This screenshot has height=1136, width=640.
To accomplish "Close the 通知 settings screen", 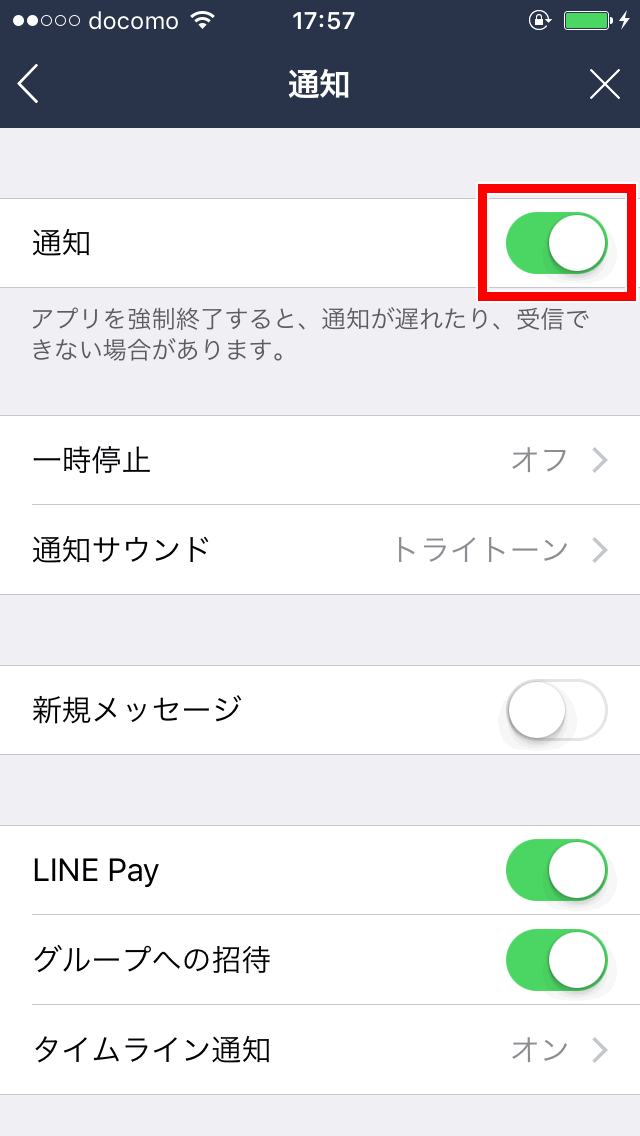I will 604,85.
